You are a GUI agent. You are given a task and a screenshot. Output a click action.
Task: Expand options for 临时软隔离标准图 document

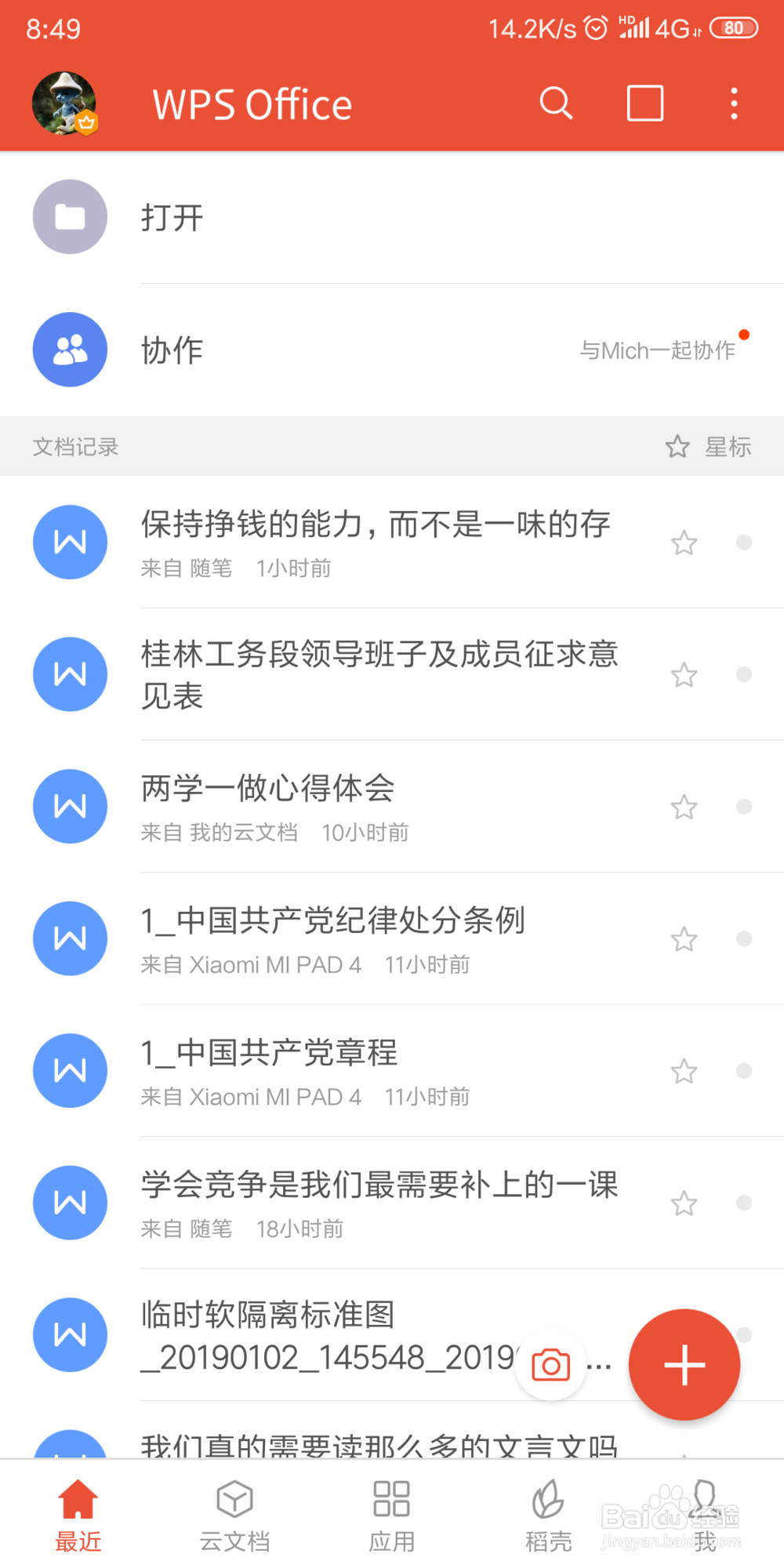pyautogui.click(x=742, y=1335)
